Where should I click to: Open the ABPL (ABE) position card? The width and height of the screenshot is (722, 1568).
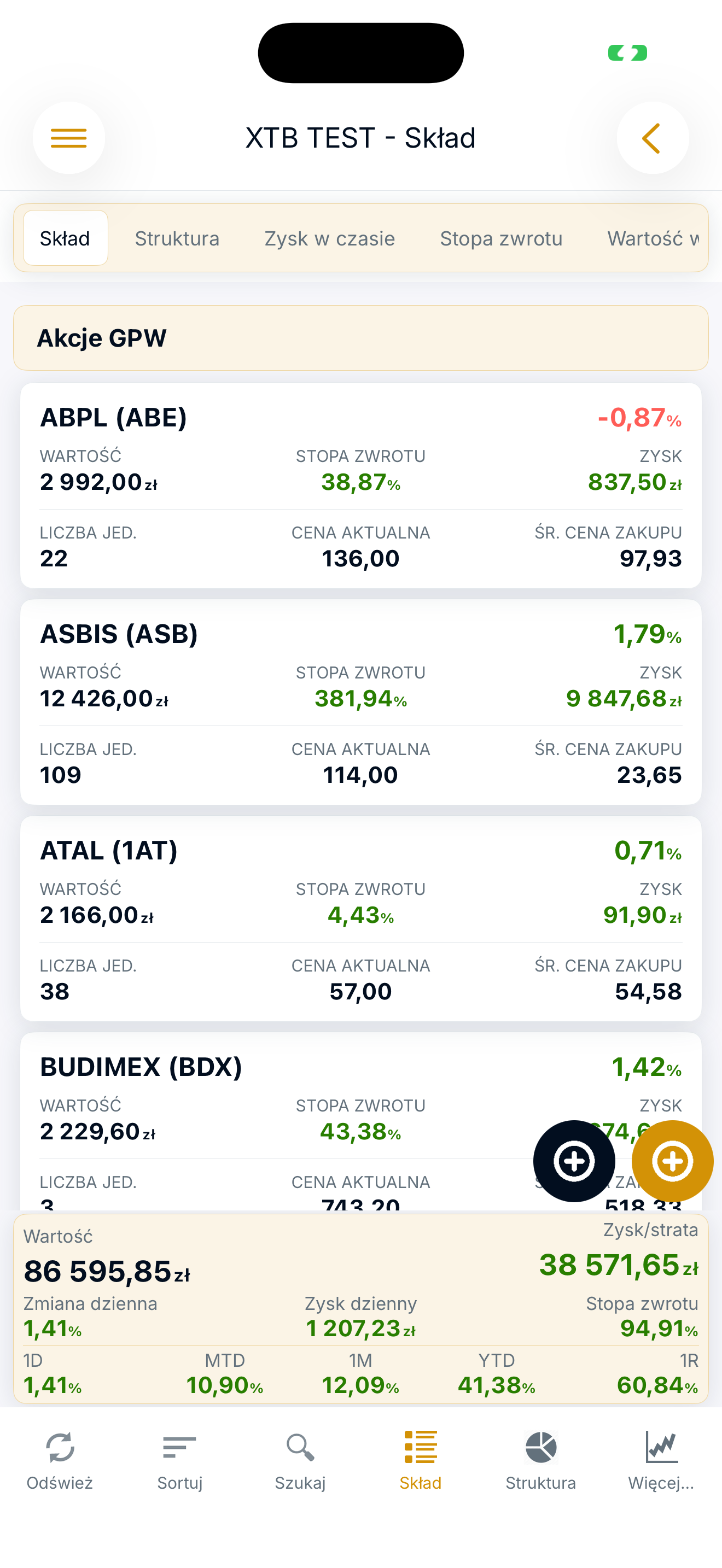click(x=361, y=485)
